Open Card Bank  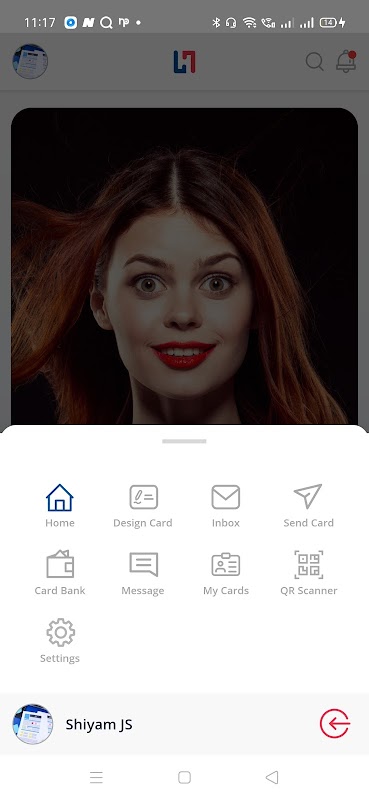[60, 573]
